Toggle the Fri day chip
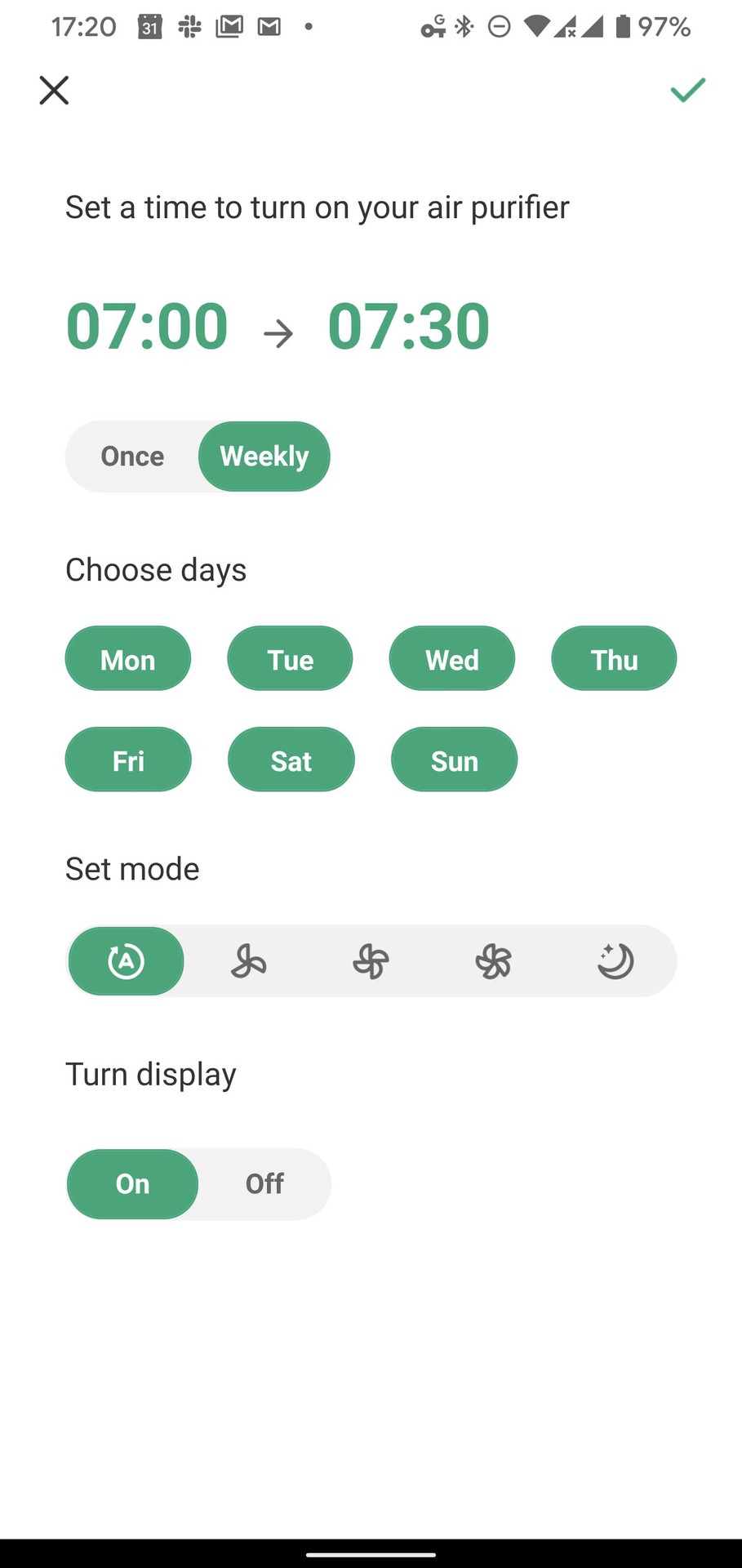The width and height of the screenshot is (742, 1568). 128,760
